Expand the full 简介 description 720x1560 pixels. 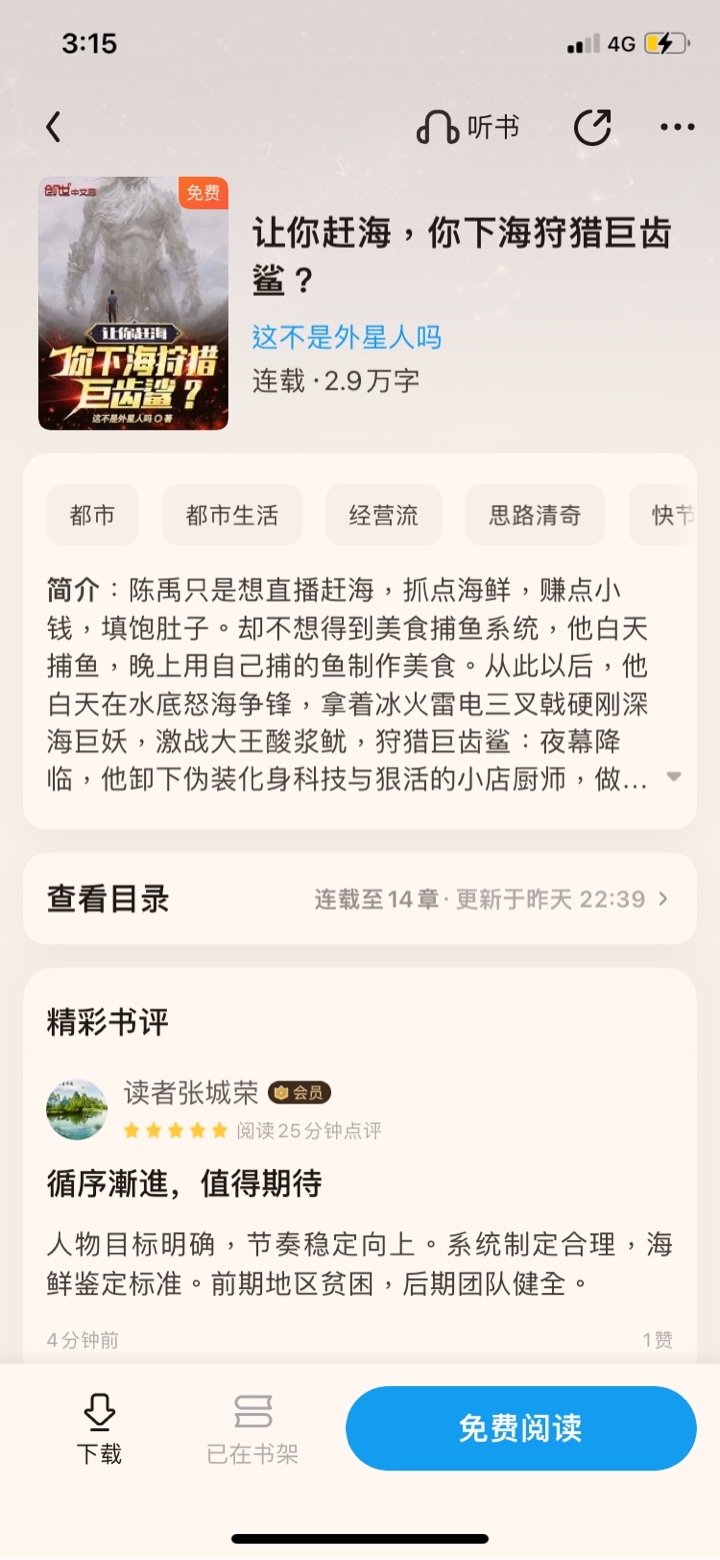tap(674, 777)
